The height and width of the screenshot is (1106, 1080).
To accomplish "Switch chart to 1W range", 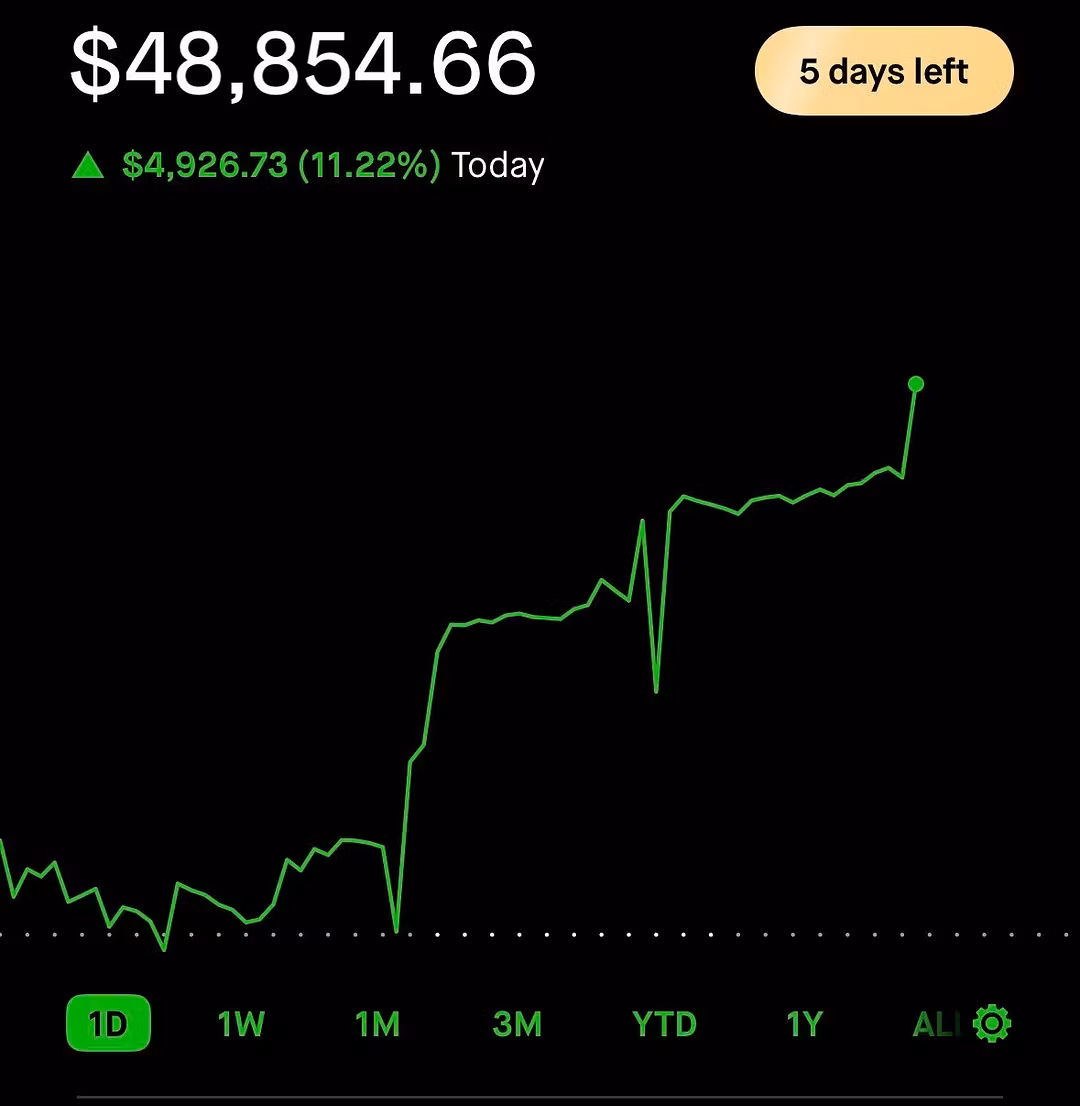I will click(x=241, y=1024).
